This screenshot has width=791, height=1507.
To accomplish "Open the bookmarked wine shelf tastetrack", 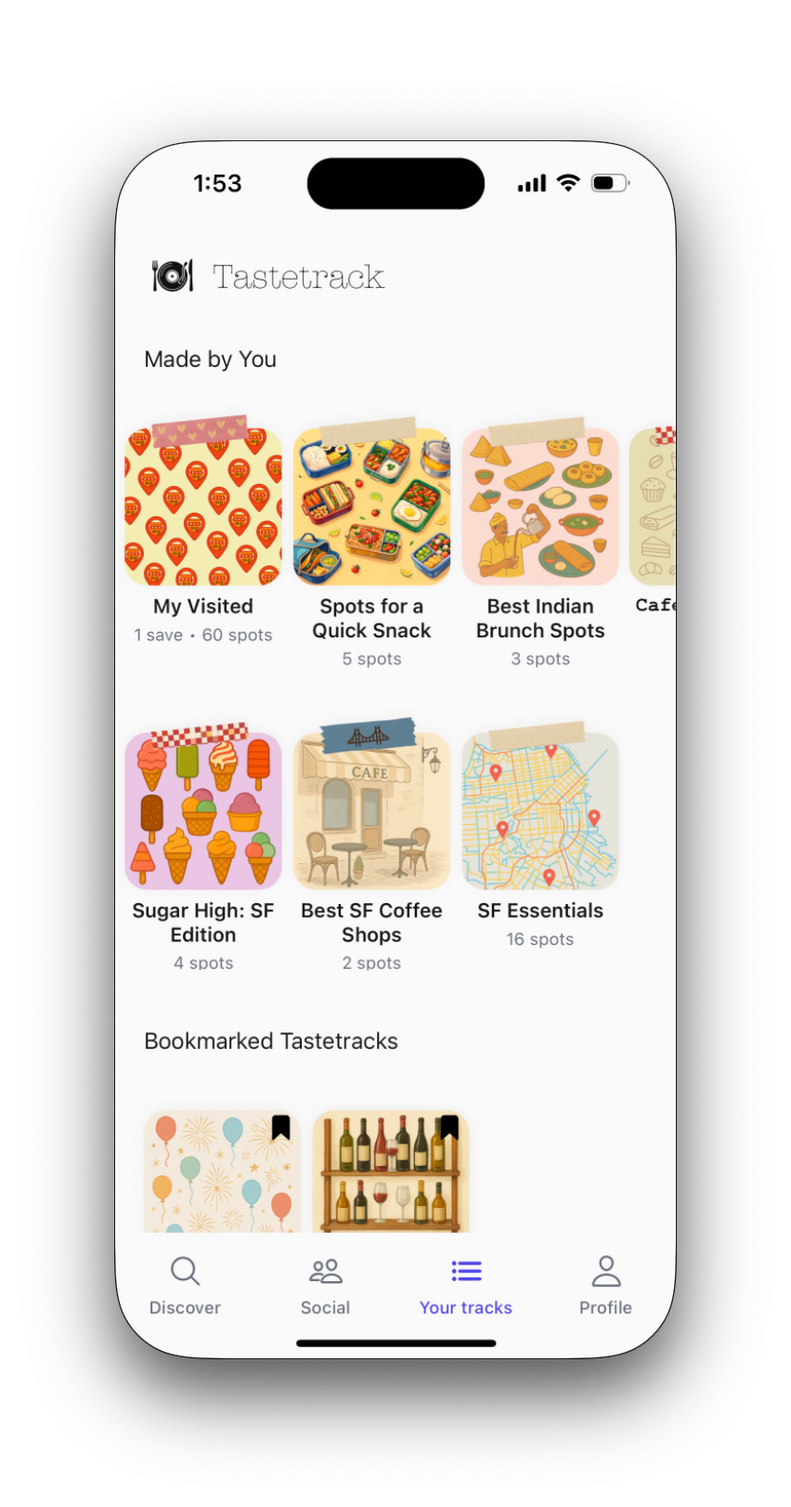I will pos(391,1172).
